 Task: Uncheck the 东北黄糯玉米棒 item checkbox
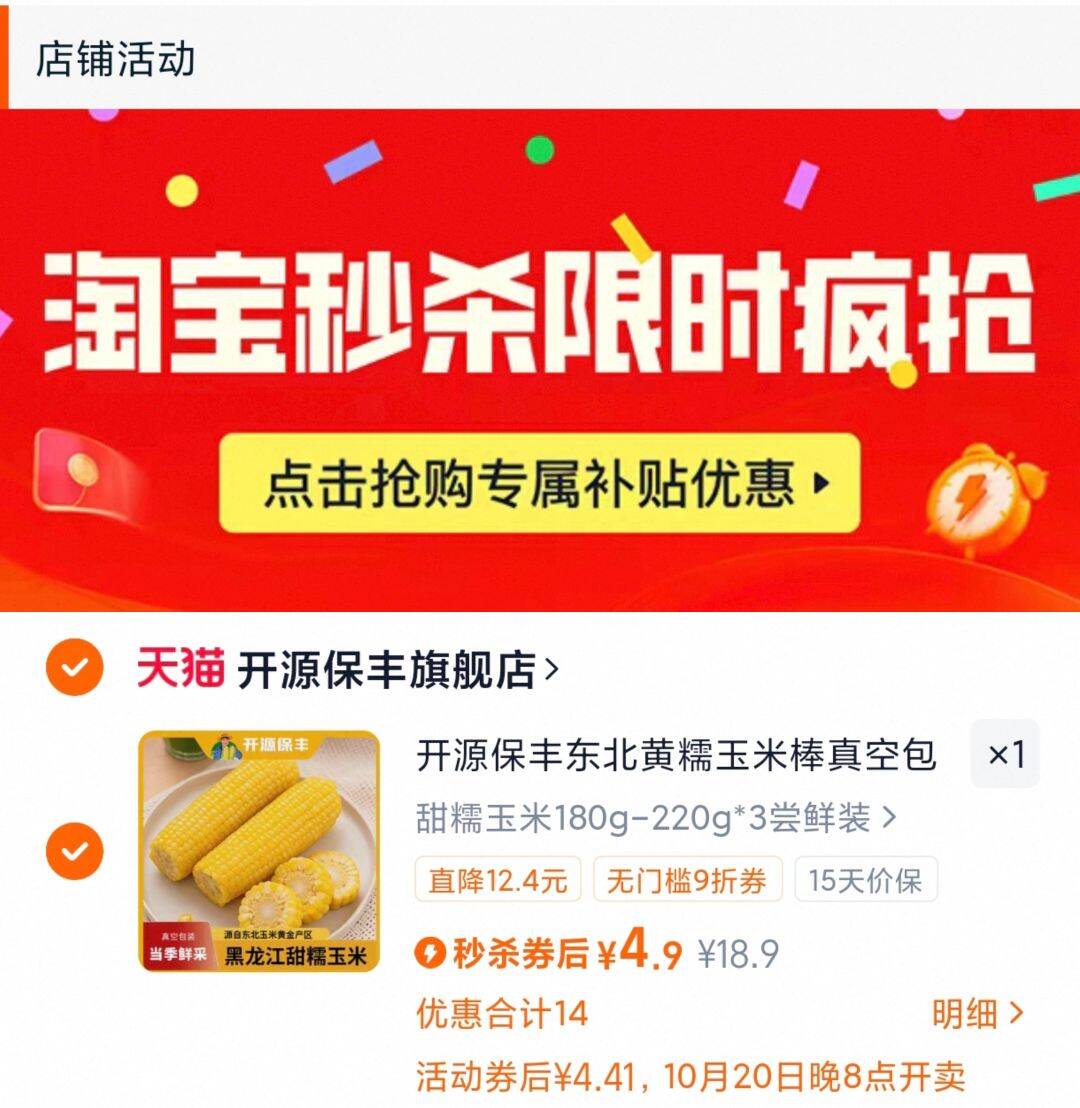[74, 851]
